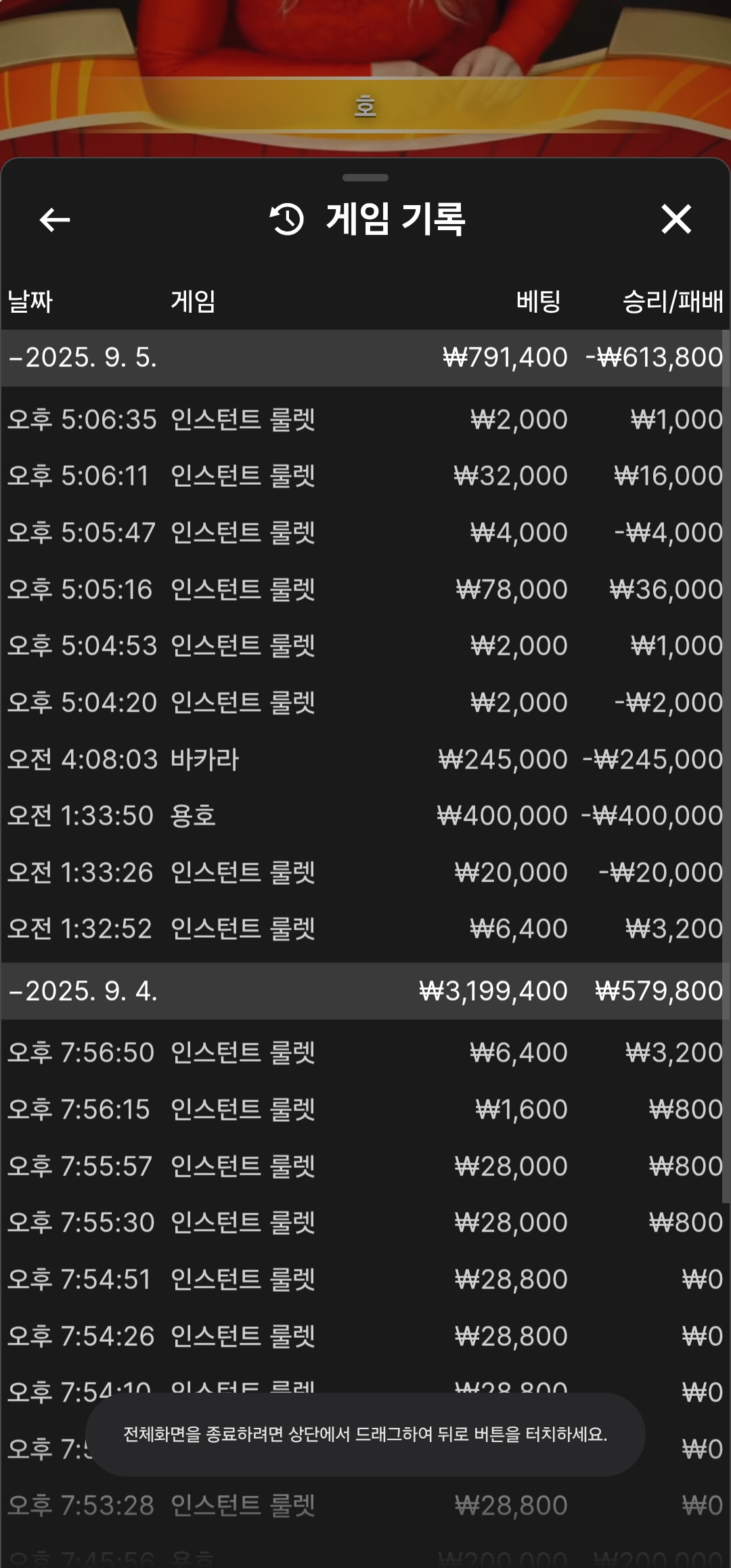Close the 게임 기록 panel
Screen dimensions: 731x1568
tap(675, 219)
